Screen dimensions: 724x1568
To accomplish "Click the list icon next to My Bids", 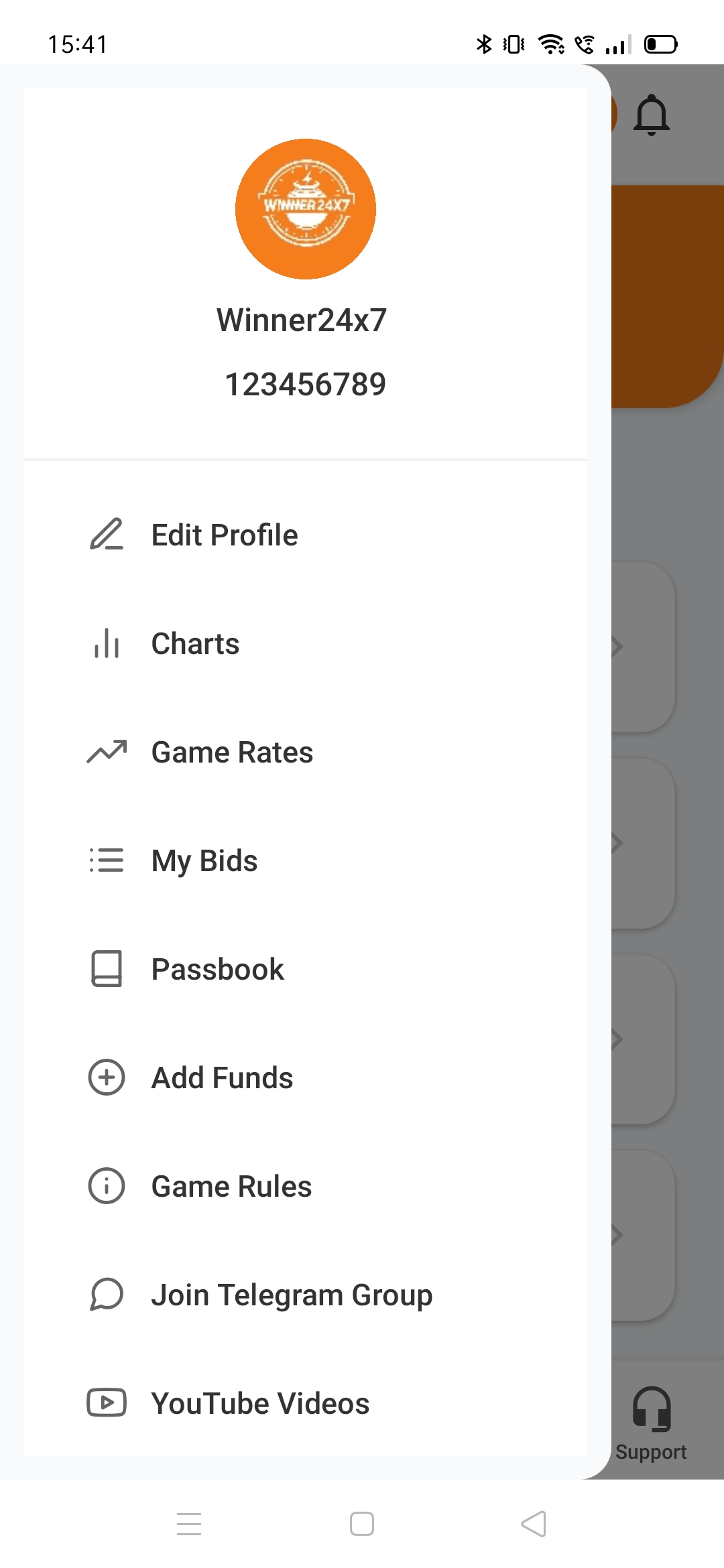I will click(x=106, y=860).
